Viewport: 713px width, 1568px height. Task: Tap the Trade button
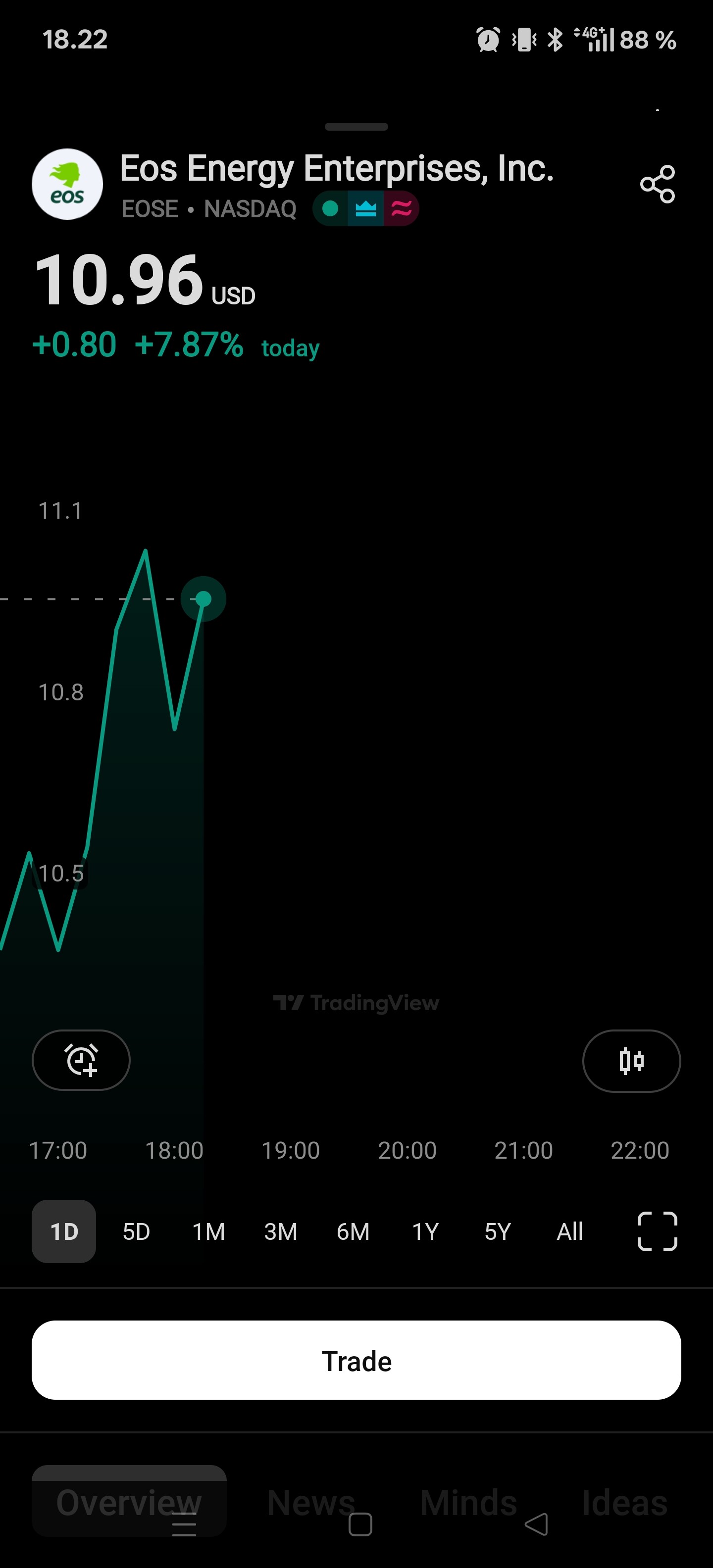pyautogui.click(x=356, y=1361)
